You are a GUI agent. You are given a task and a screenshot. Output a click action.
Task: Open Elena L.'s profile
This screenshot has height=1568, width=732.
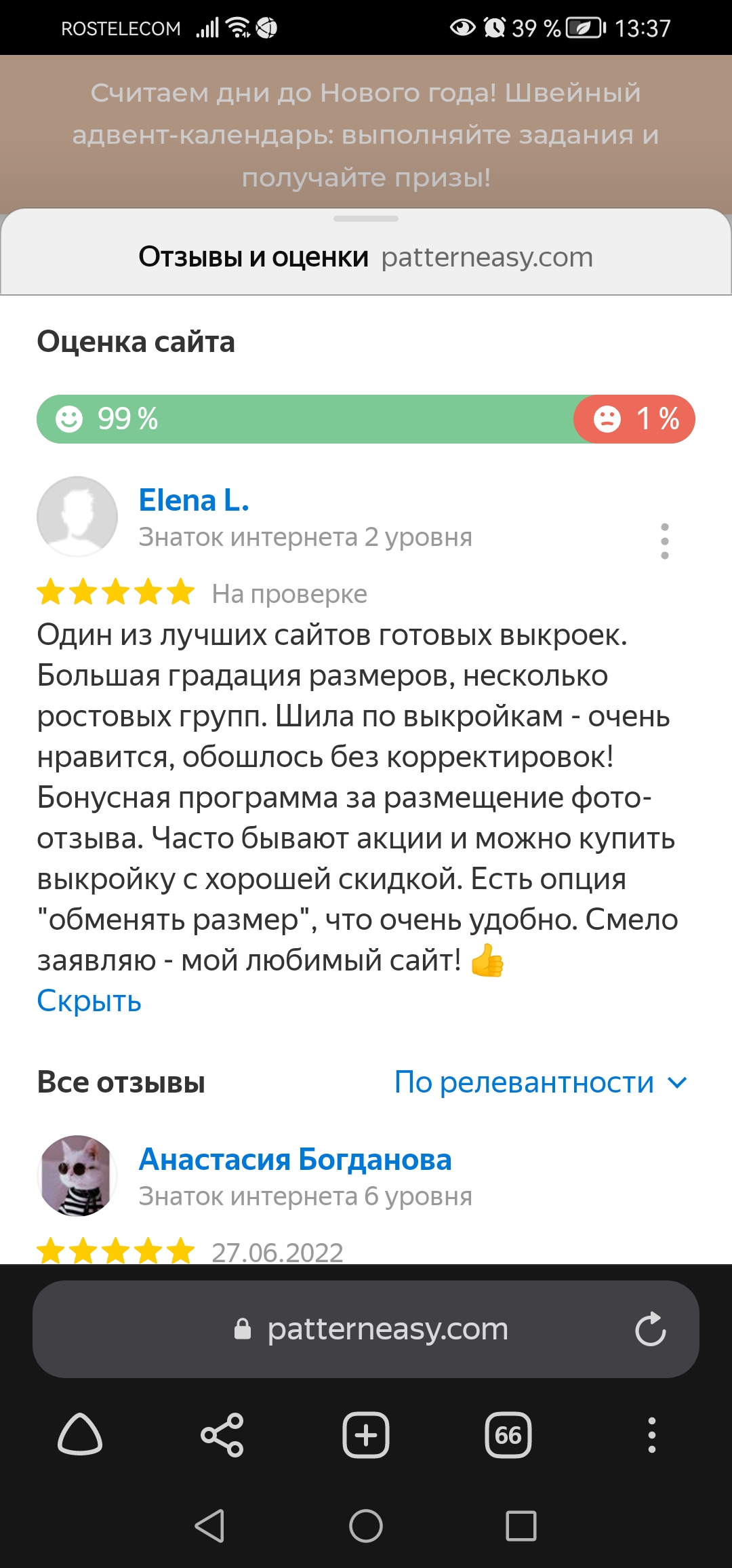pos(194,501)
